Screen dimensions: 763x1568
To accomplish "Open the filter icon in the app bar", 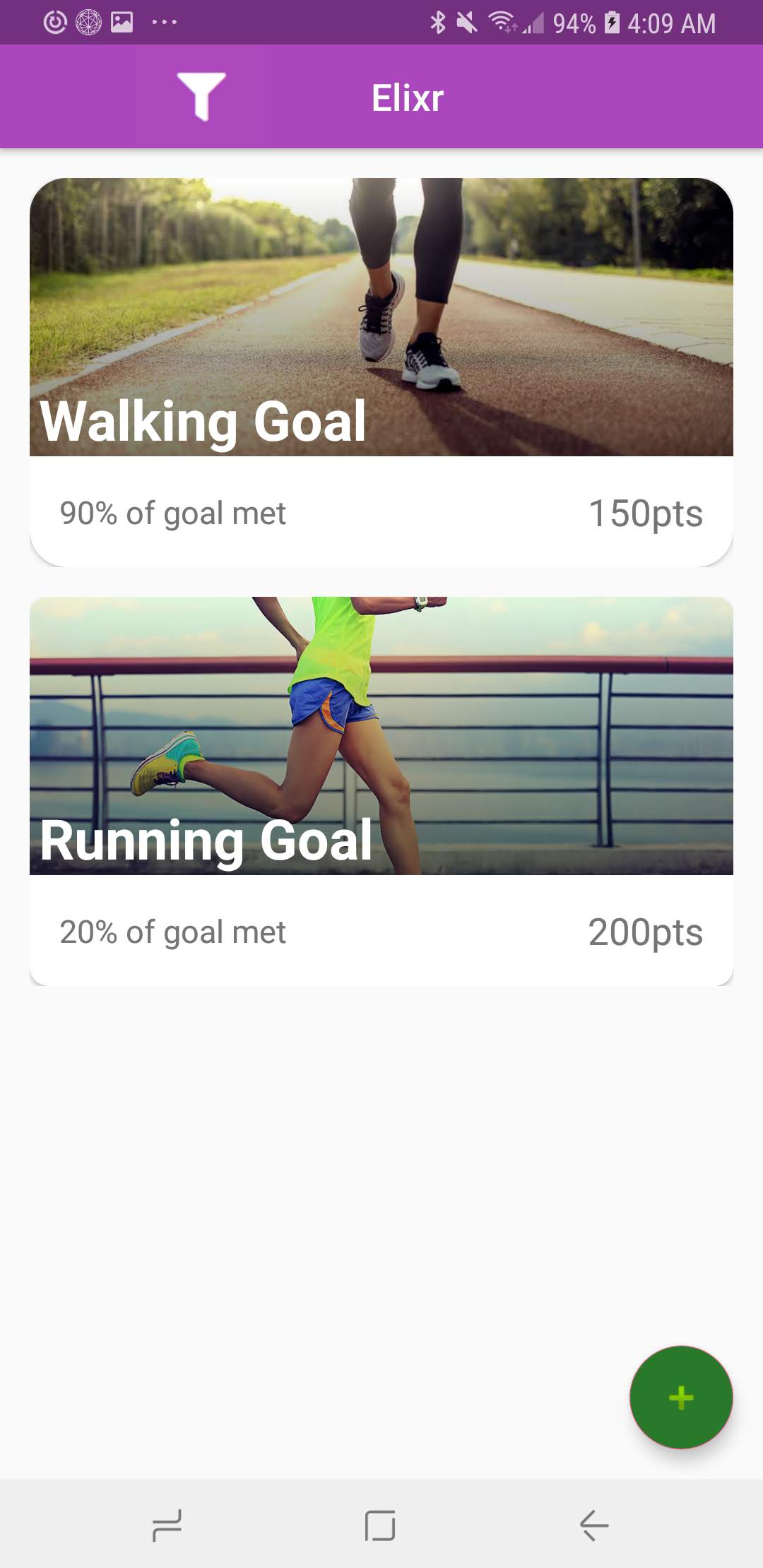I will pos(201,96).
